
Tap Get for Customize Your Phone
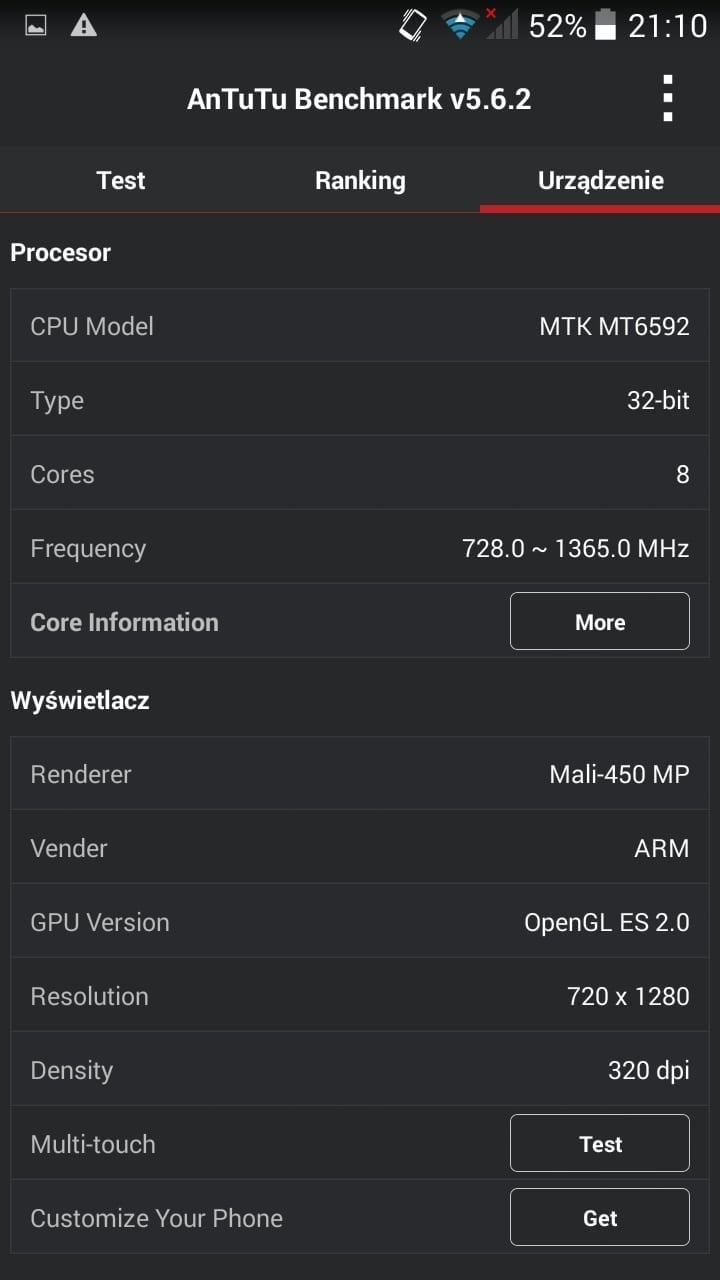coord(600,1217)
